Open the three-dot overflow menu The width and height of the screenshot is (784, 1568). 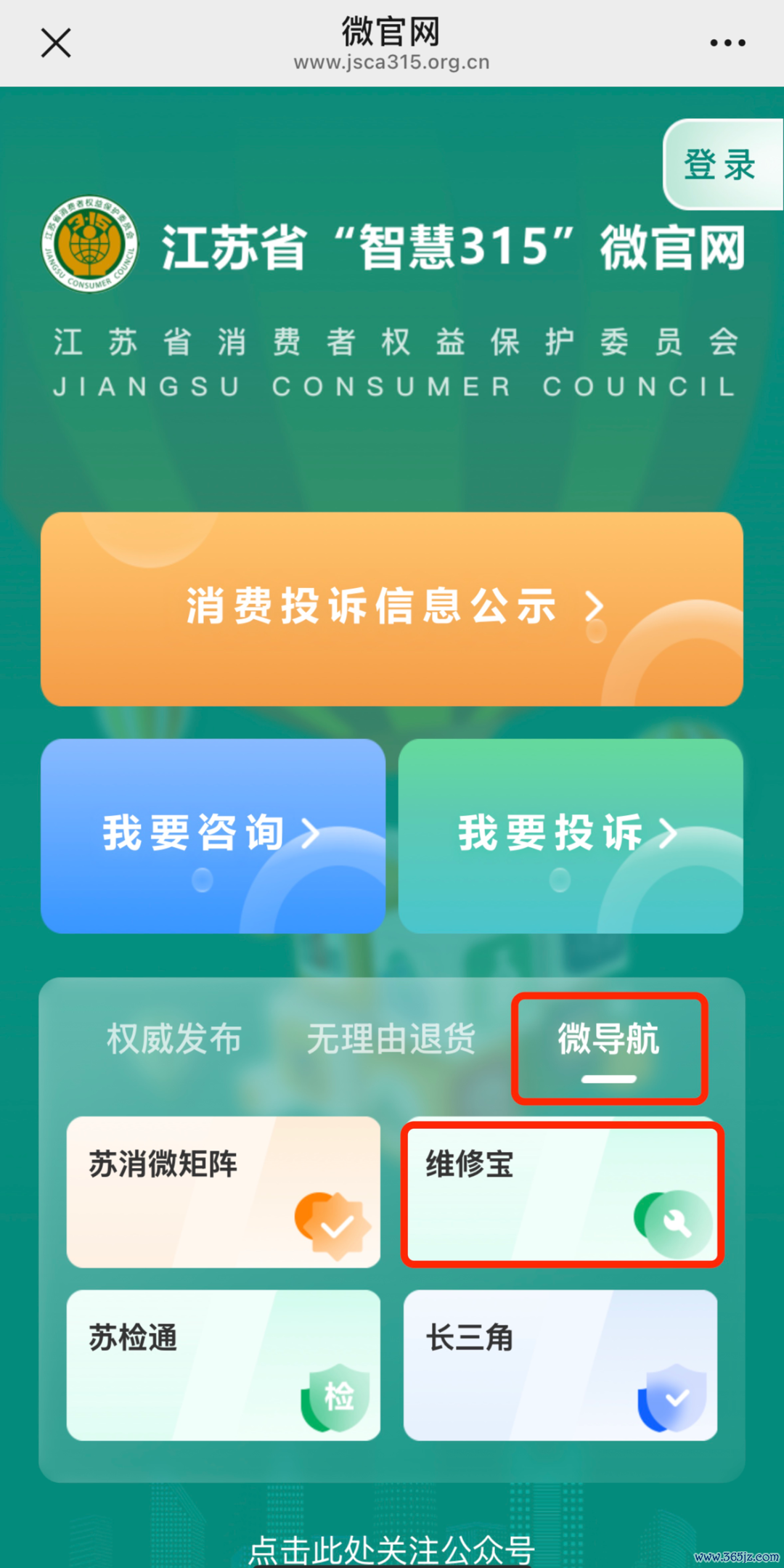click(727, 43)
